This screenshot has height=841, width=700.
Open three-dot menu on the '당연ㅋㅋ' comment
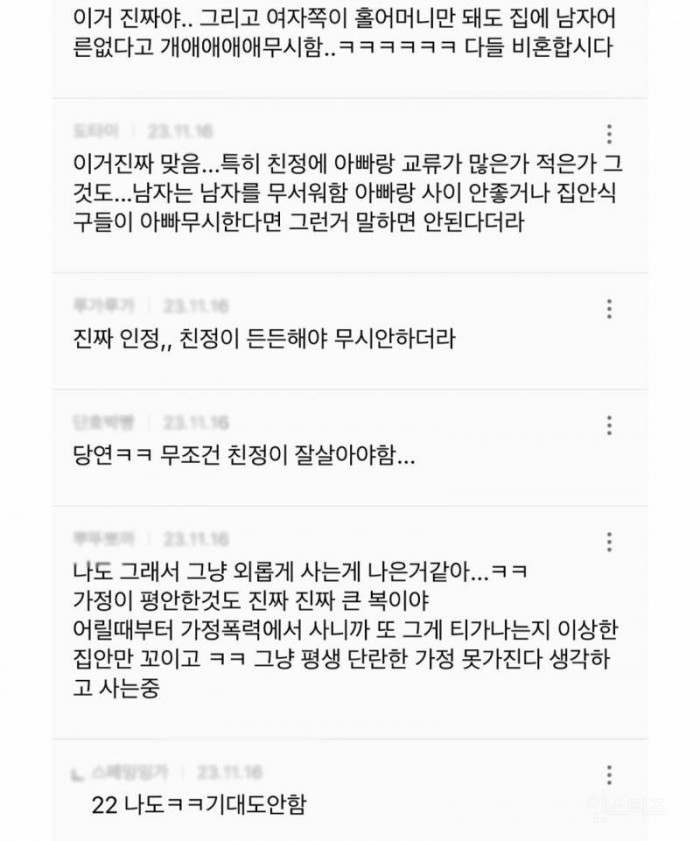(609, 424)
